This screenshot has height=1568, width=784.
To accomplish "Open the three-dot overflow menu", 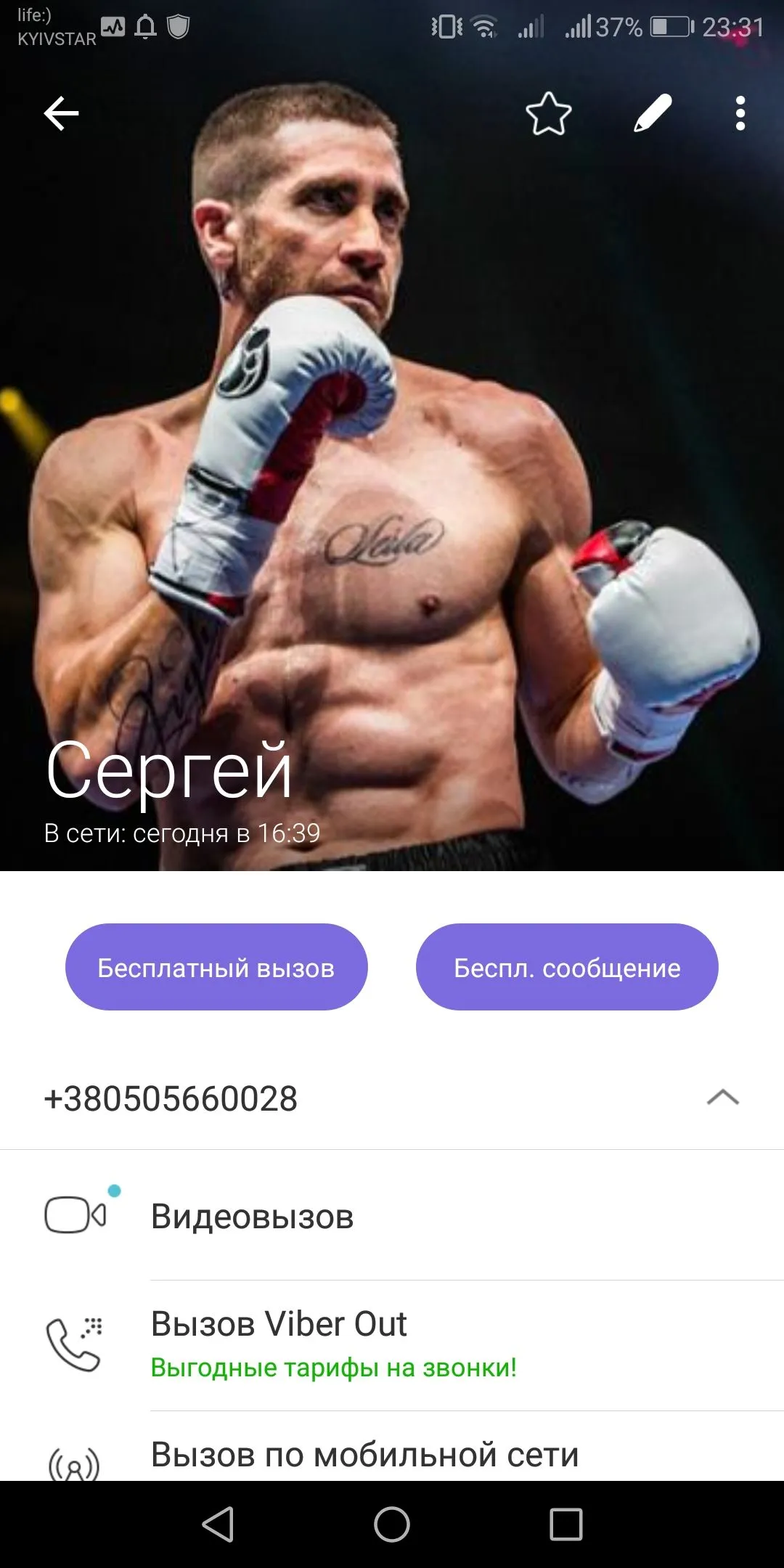I will (740, 114).
